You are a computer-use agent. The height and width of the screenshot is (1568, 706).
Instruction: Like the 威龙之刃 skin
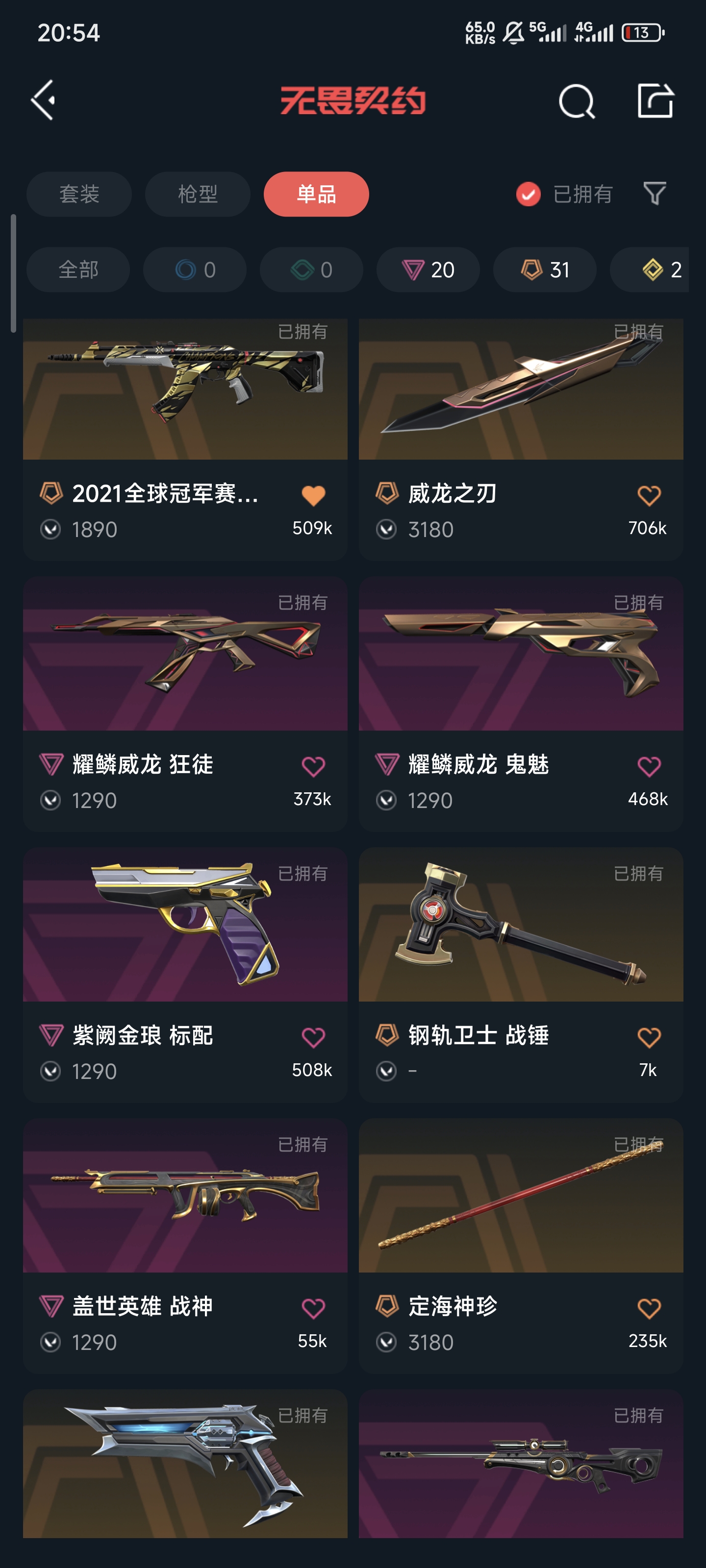click(649, 495)
